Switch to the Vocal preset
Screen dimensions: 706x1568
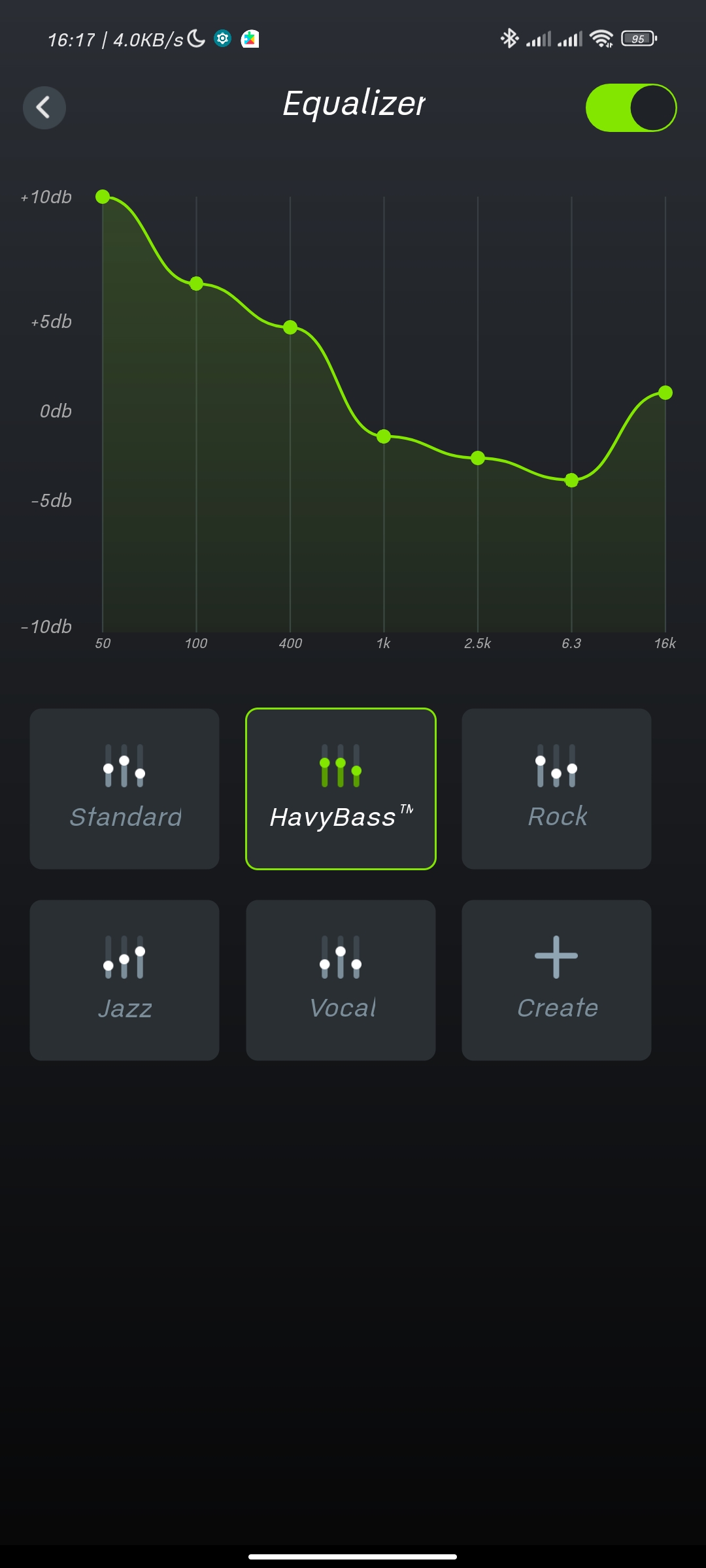(341, 980)
